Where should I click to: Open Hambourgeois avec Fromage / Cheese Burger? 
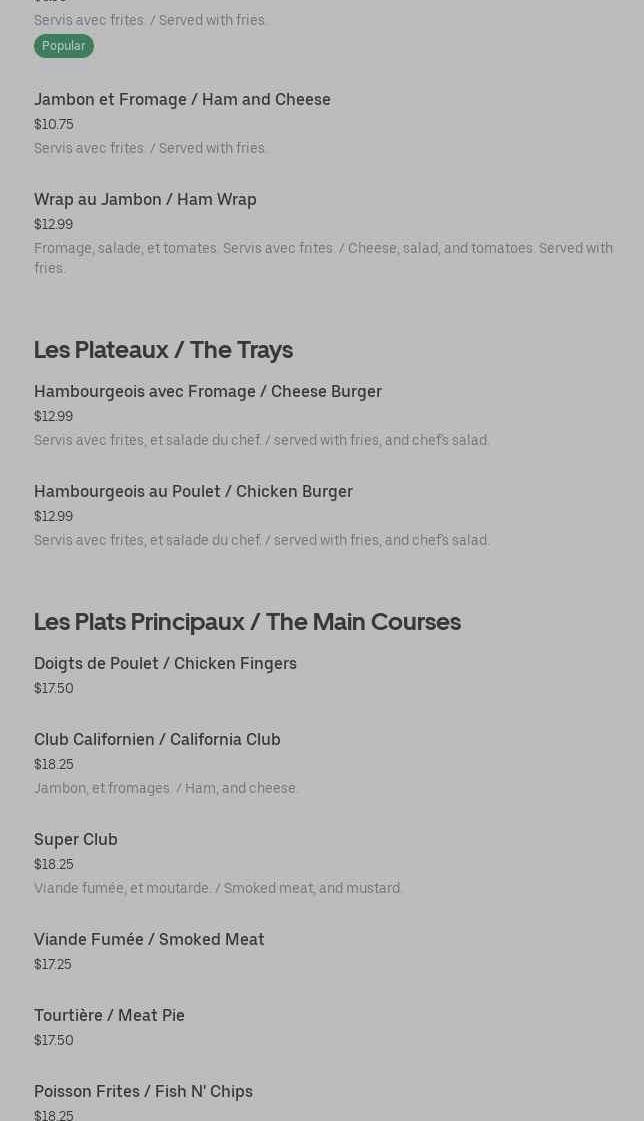tap(208, 392)
